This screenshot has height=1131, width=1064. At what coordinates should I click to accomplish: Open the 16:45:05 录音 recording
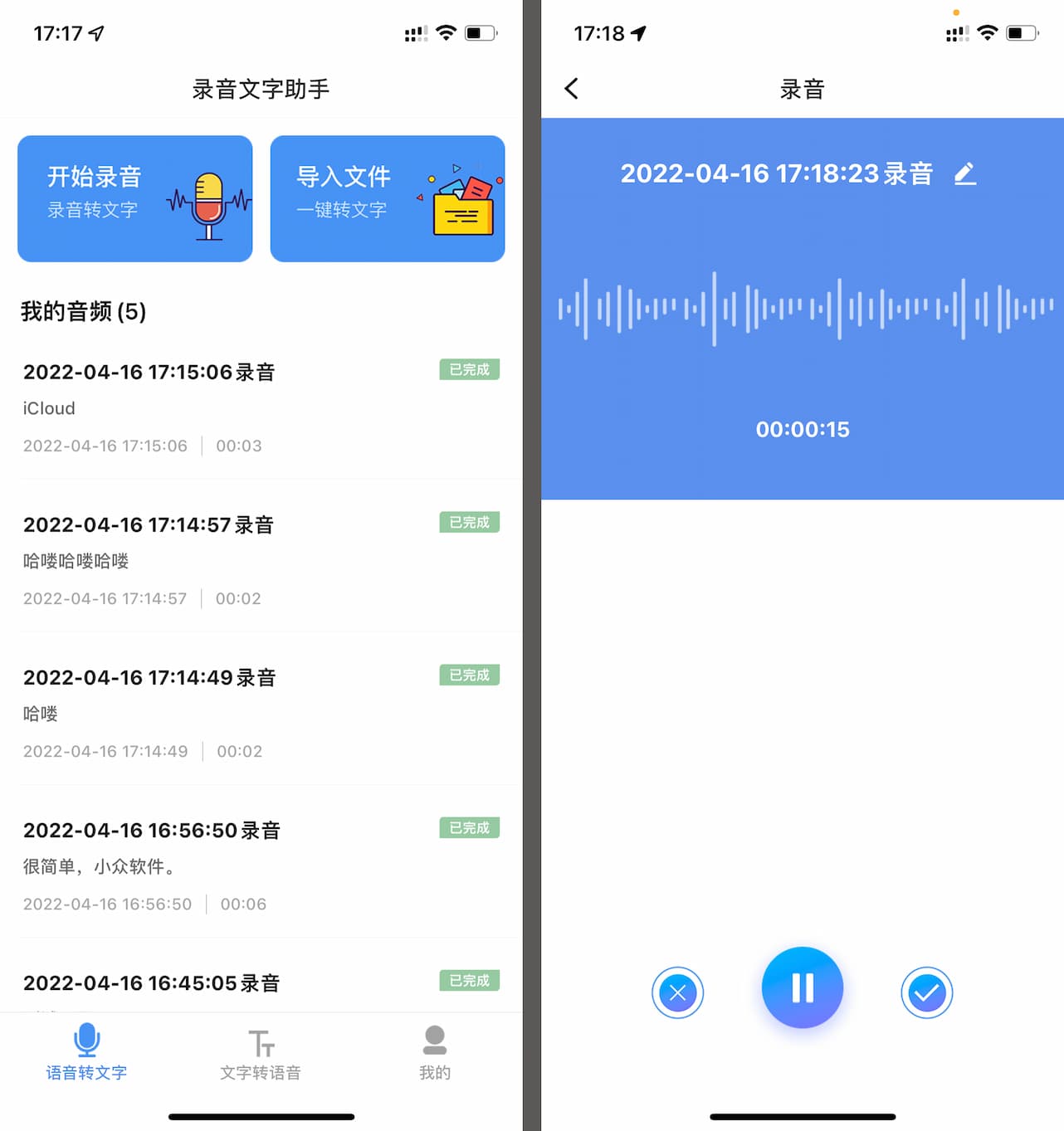(261, 984)
